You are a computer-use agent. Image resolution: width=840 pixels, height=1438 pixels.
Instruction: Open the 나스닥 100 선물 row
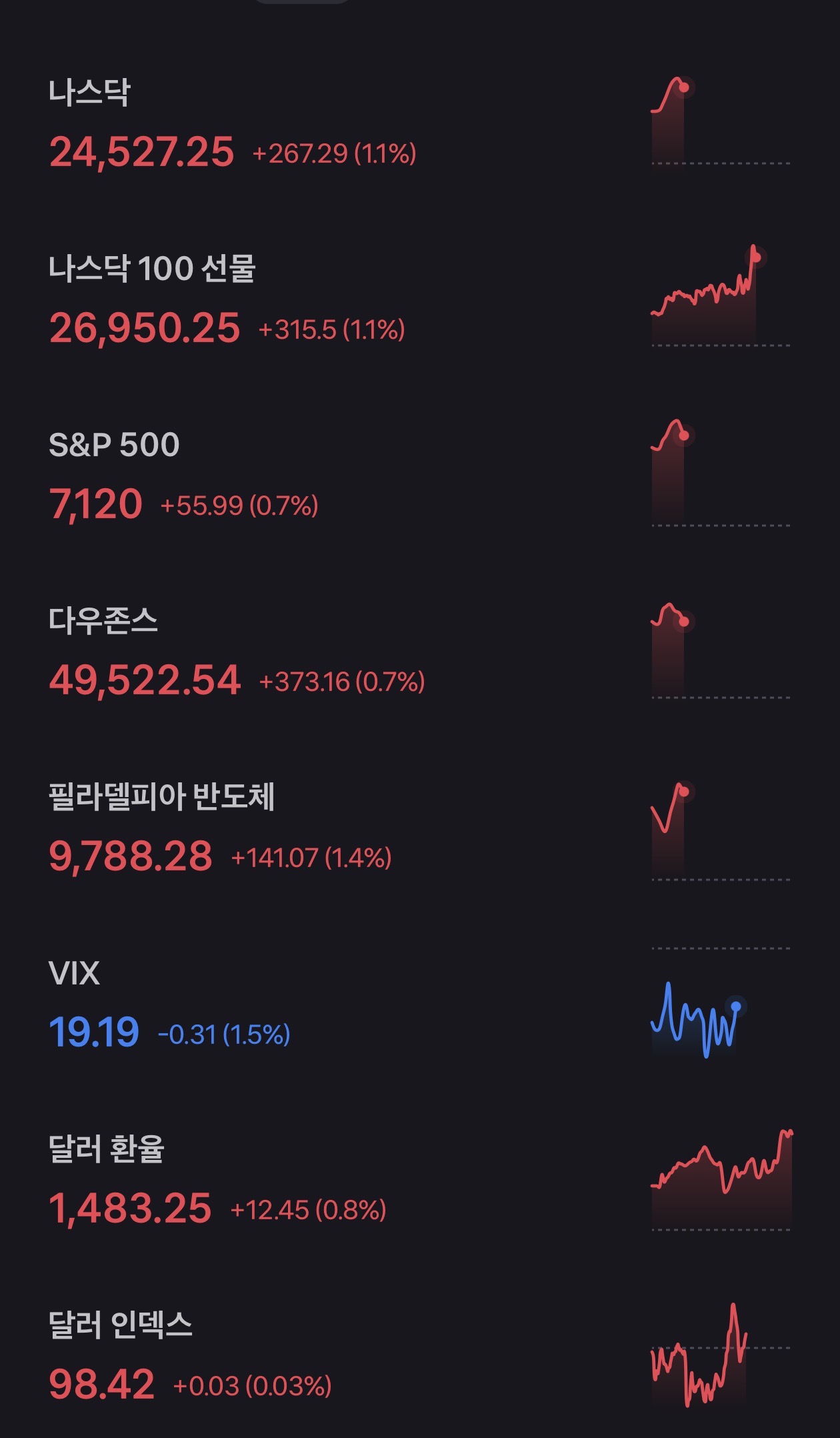tap(420, 300)
